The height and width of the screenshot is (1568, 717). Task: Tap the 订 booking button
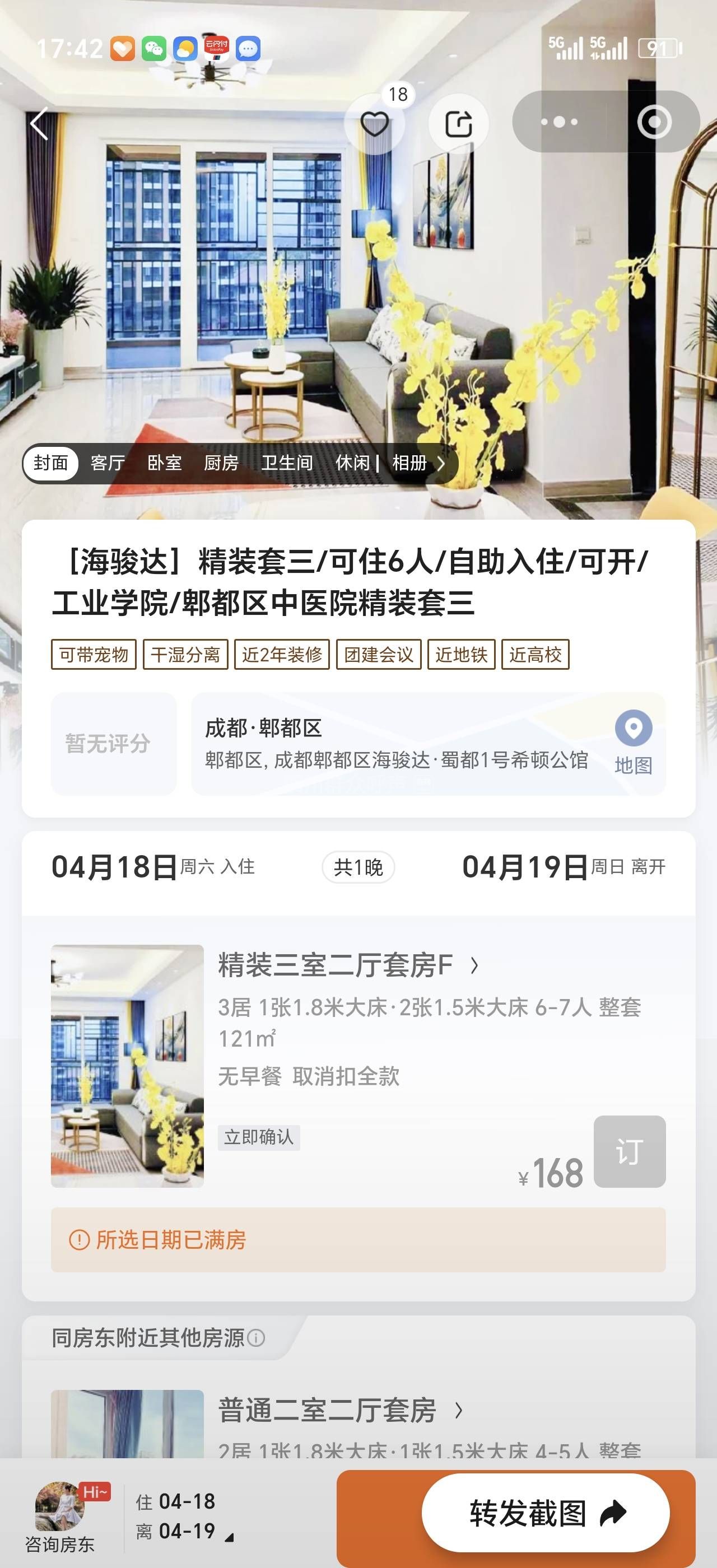(630, 1151)
